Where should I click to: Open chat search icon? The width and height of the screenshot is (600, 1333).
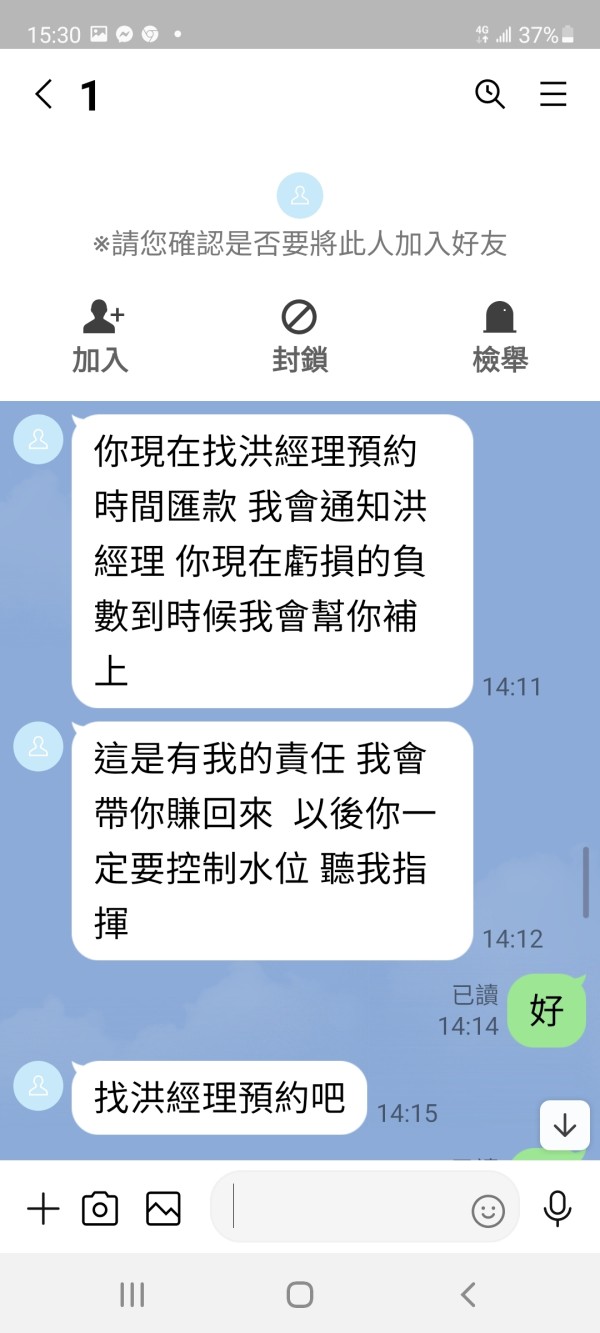489,95
